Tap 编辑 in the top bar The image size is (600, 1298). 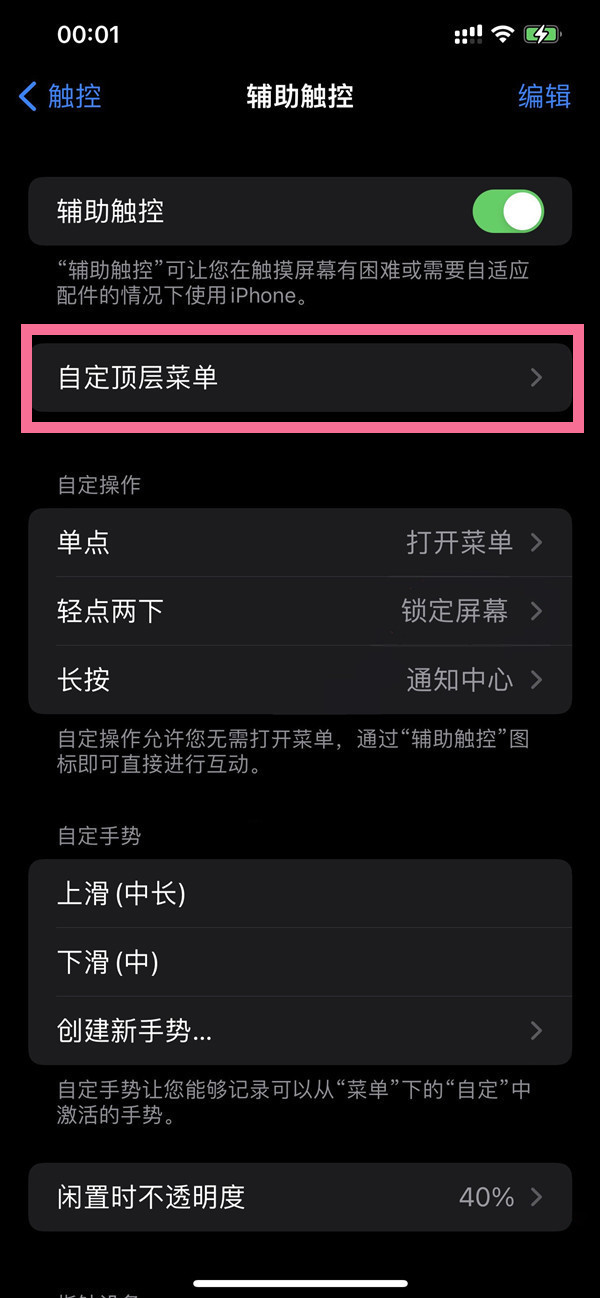[x=544, y=96]
